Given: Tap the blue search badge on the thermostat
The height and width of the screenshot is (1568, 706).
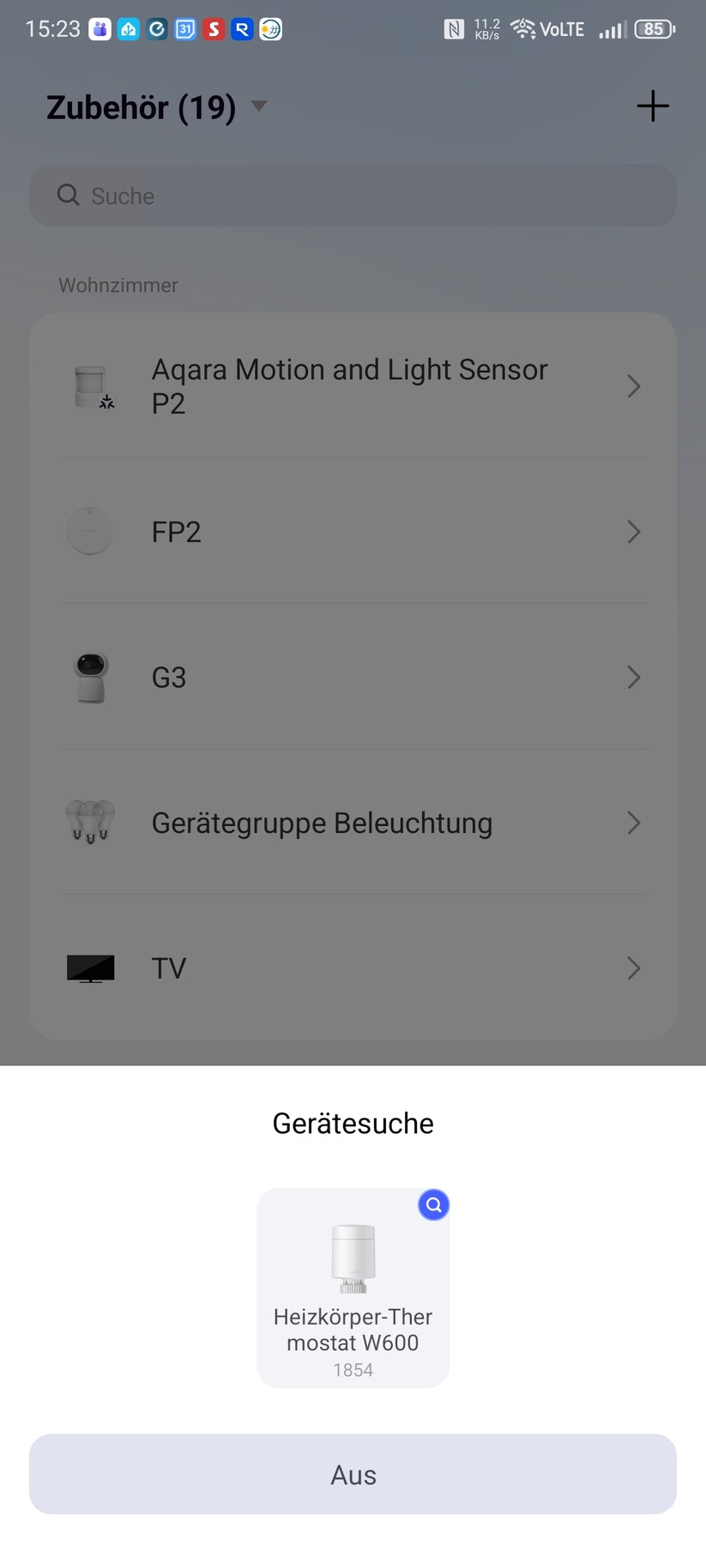Looking at the screenshot, I should [x=433, y=1204].
